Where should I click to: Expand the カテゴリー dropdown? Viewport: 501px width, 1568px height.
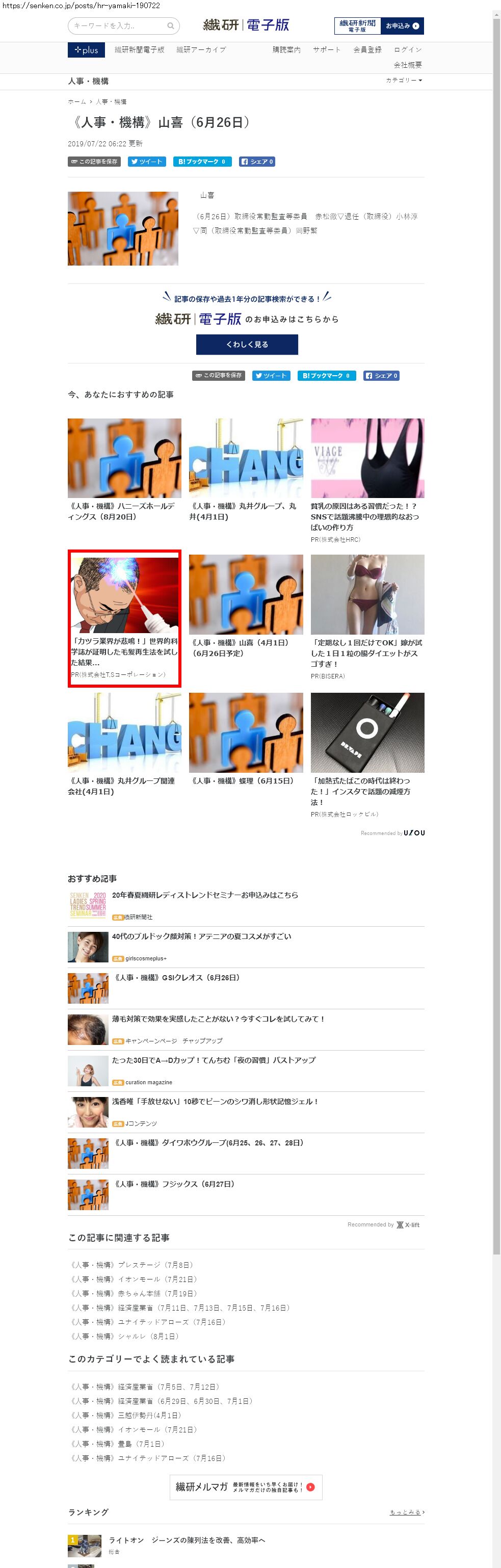[404, 81]
